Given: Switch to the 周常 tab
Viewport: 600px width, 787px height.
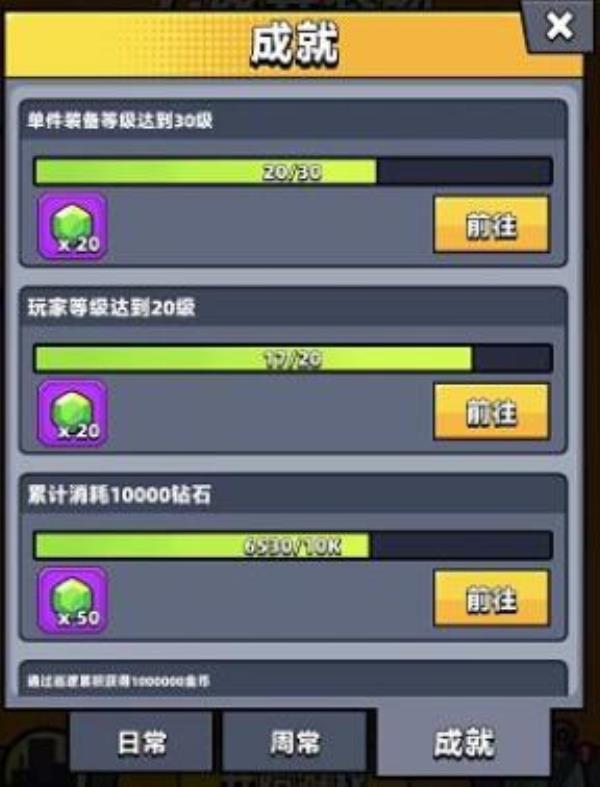Looking at the screenshot, I should point(294,743).
